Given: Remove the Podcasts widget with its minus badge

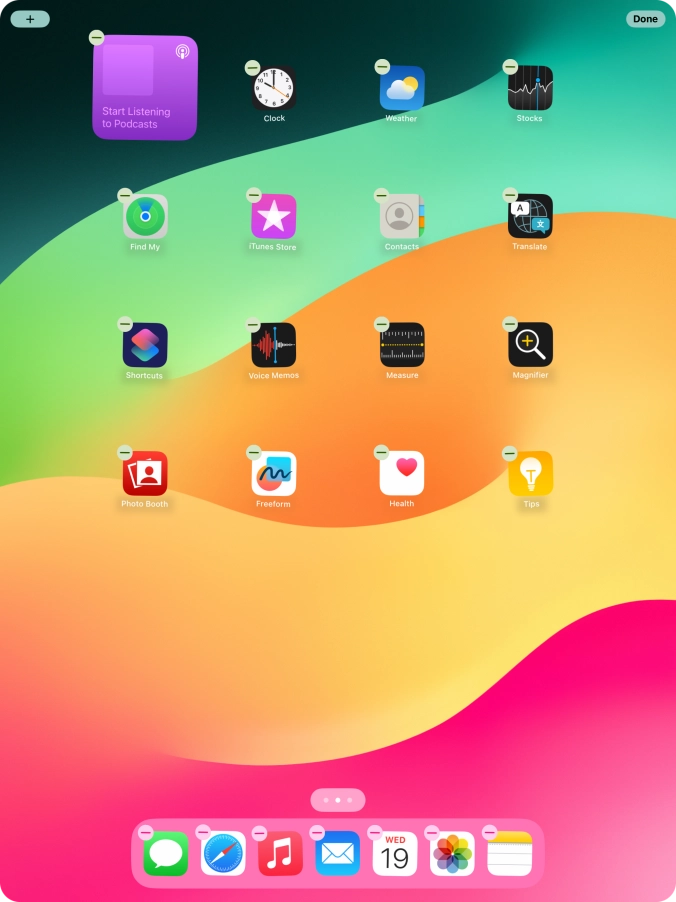Looking at the screenshot, I should click(x=96, y=37).
